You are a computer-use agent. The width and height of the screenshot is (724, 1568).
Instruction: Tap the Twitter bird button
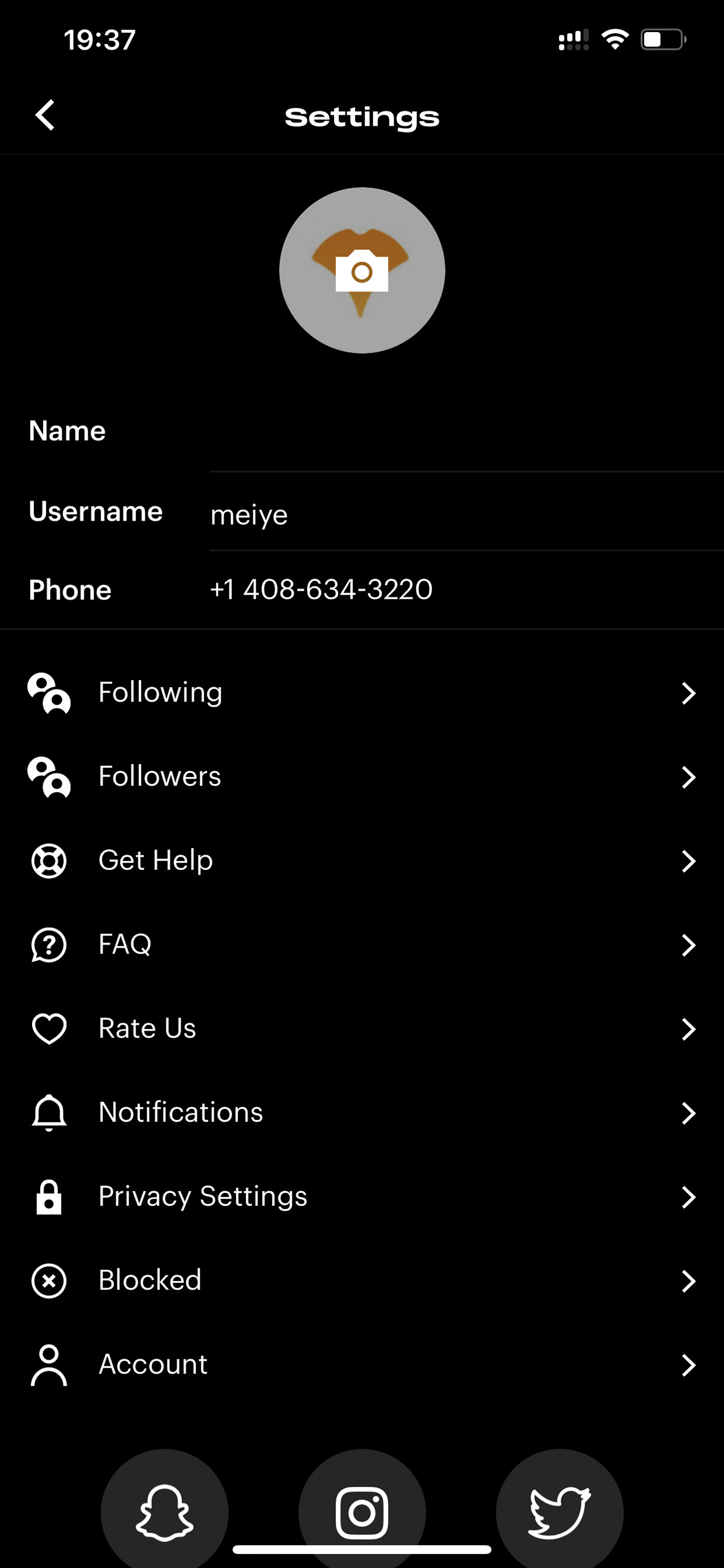pos(560,1512)
